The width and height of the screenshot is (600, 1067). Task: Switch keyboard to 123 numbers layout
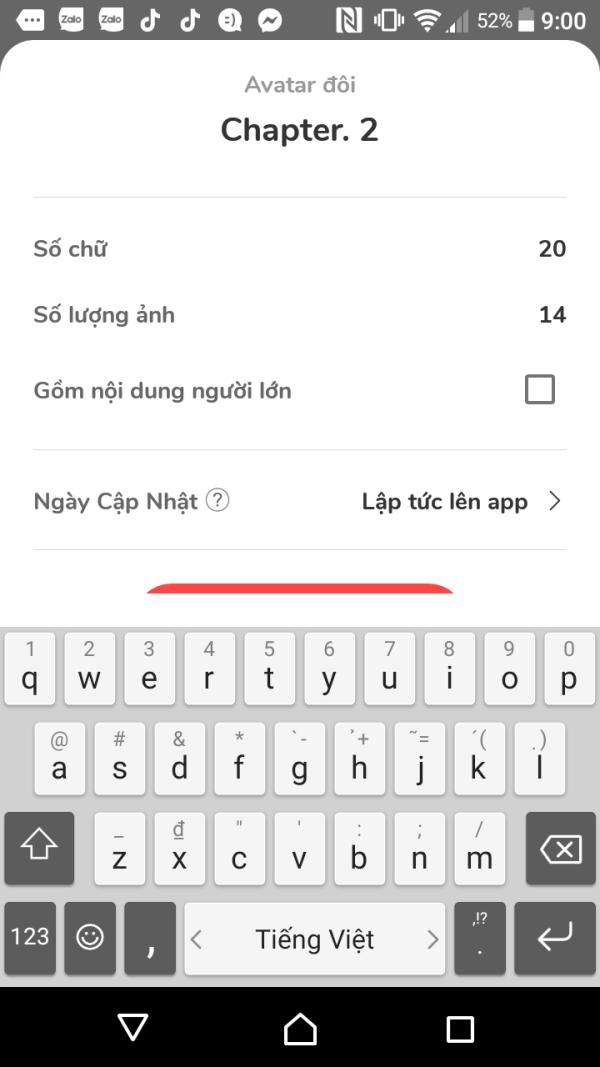[x=30, y=938]
